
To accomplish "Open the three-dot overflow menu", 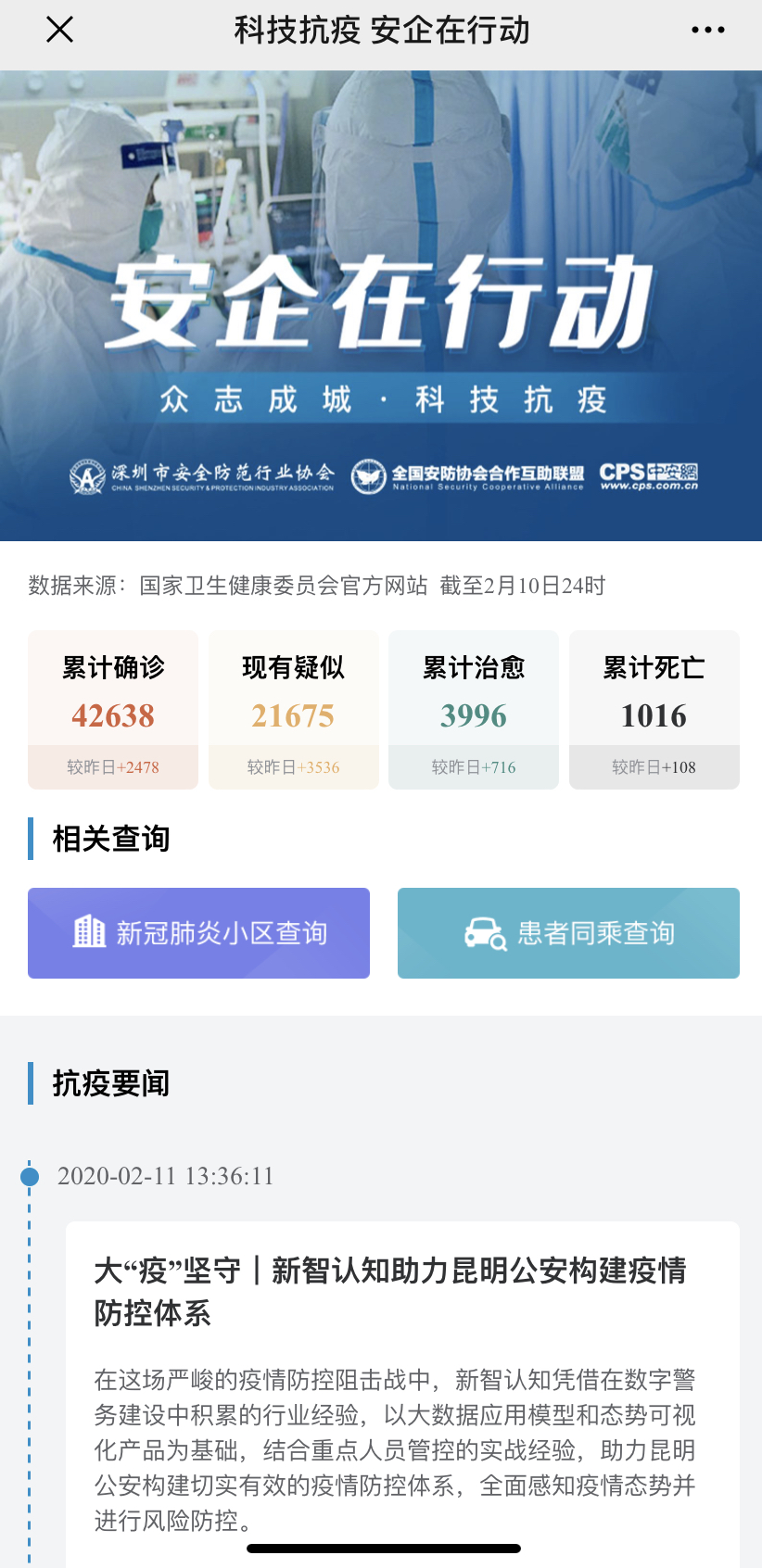I will click(707, 31).
